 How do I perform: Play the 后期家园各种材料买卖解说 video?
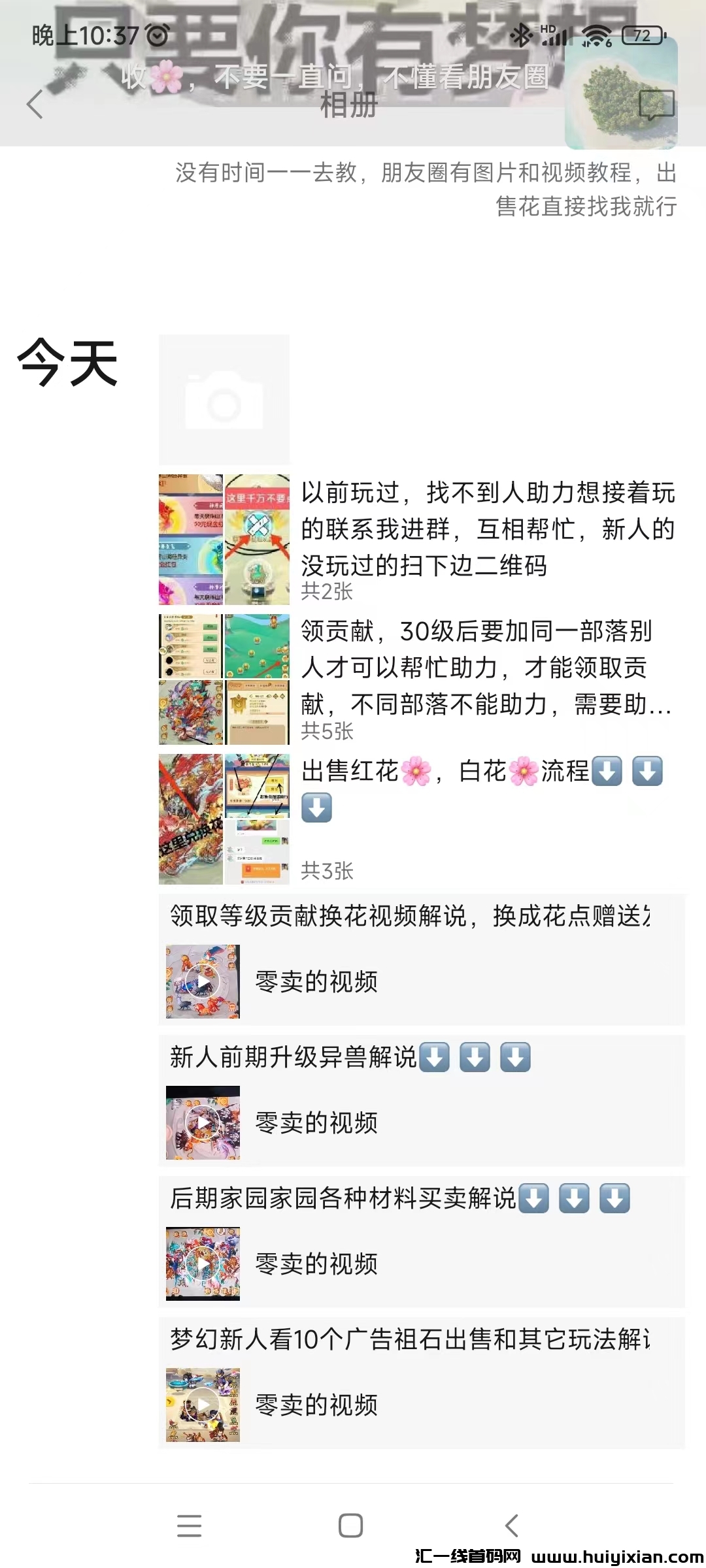pos(203,1264)
